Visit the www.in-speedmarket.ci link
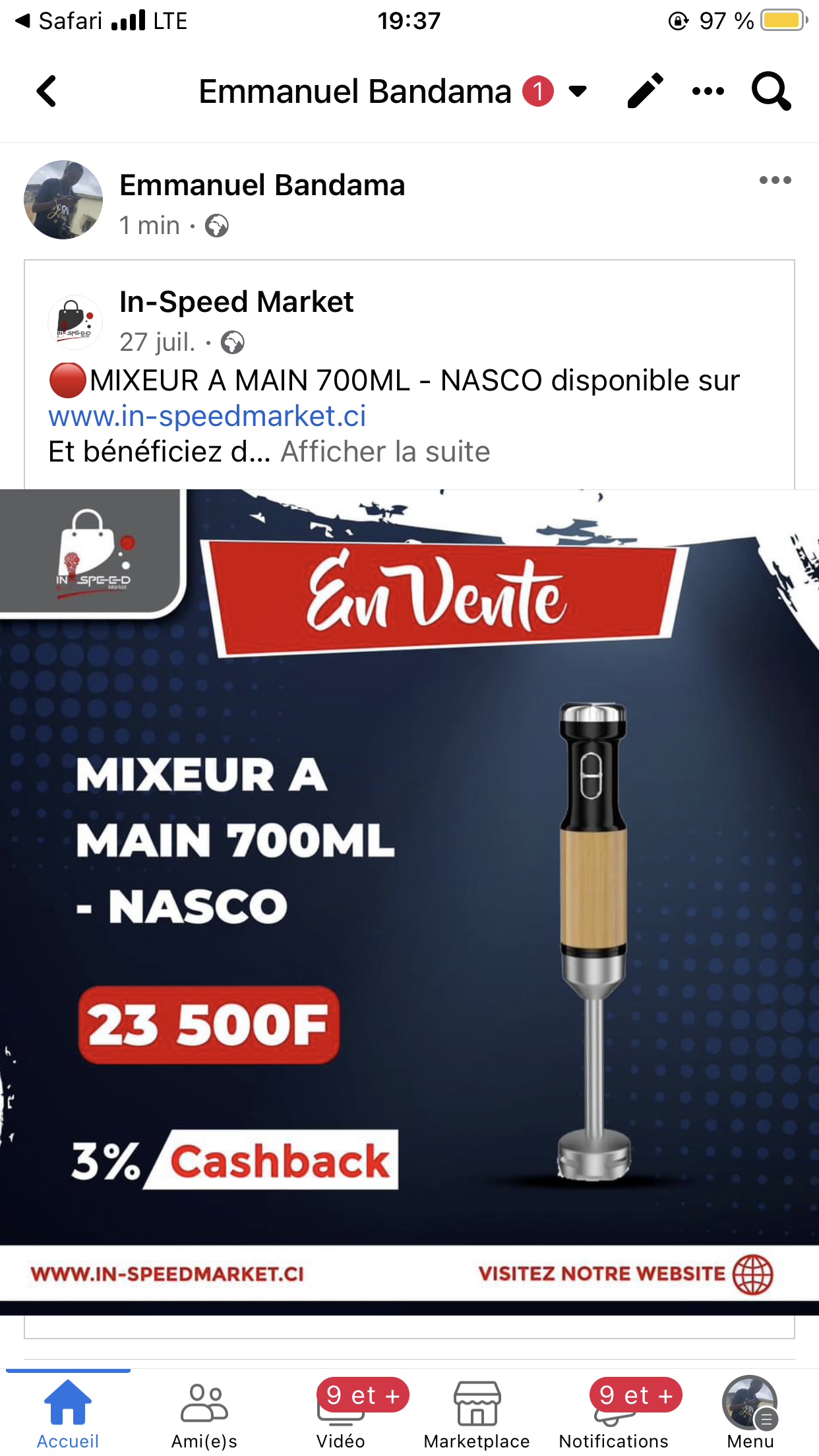This screenshot has height=1456, width=819. (x=207, y=416)
